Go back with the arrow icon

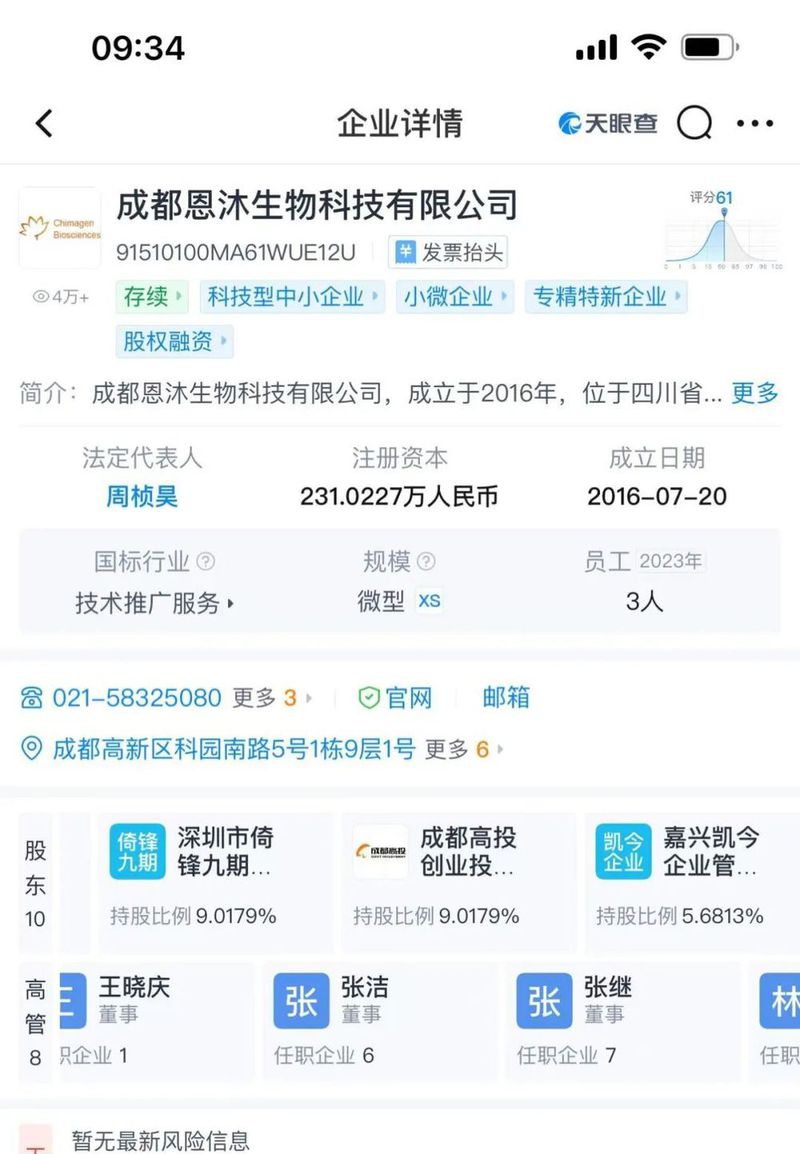click(x=44, y=124)
